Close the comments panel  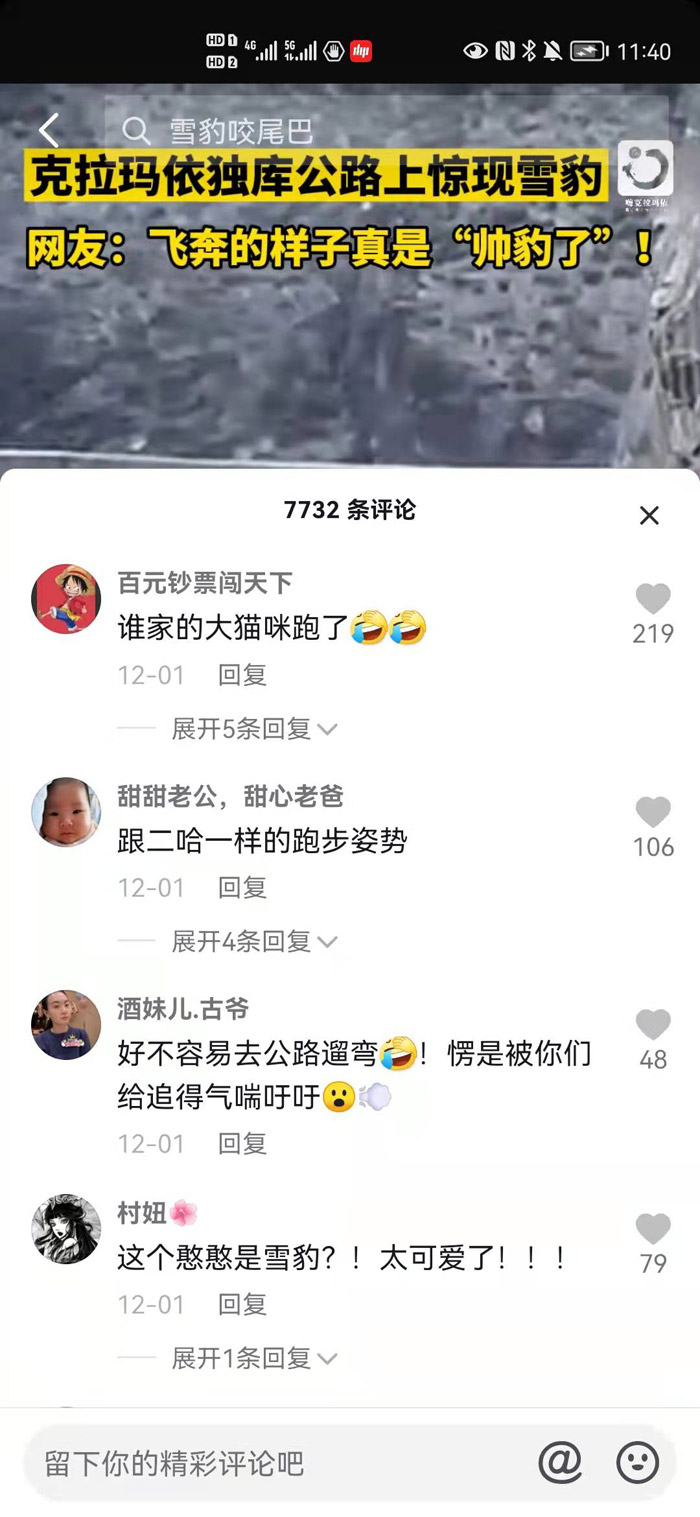pyautogui.click(x=649, y=515)
